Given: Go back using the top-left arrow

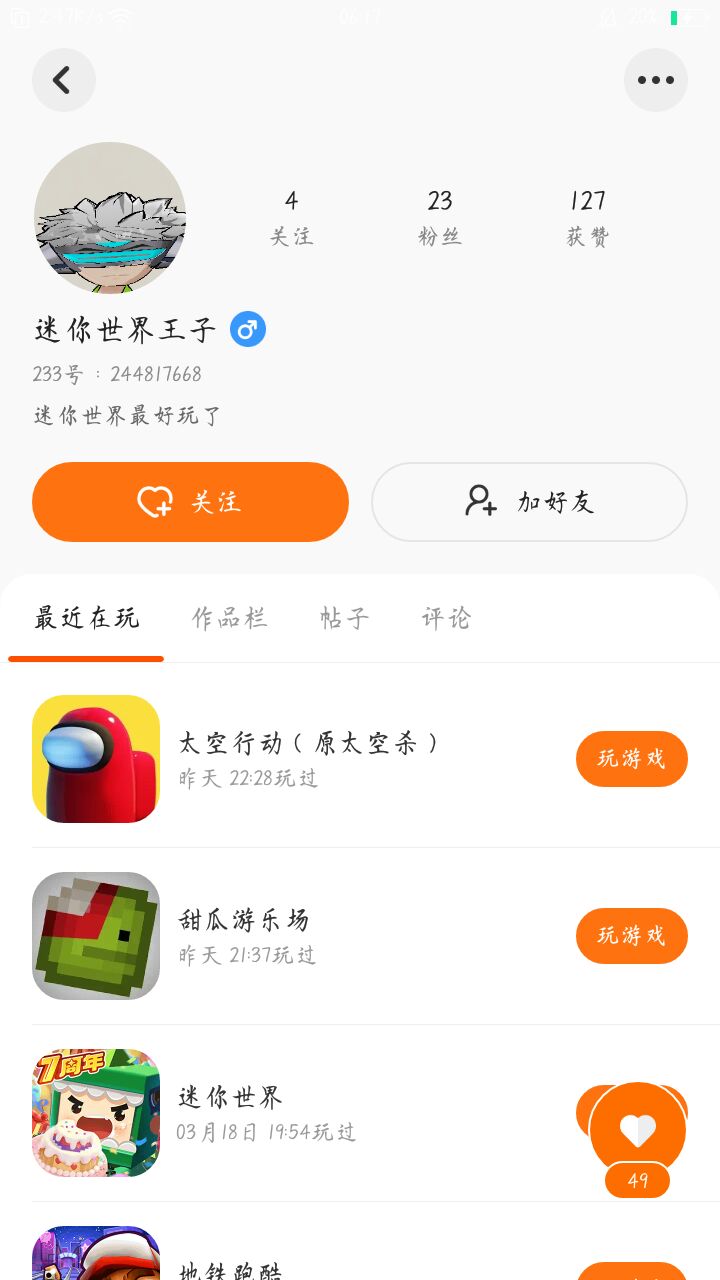Looking at the screenshot, I should [x=63, y=80].
